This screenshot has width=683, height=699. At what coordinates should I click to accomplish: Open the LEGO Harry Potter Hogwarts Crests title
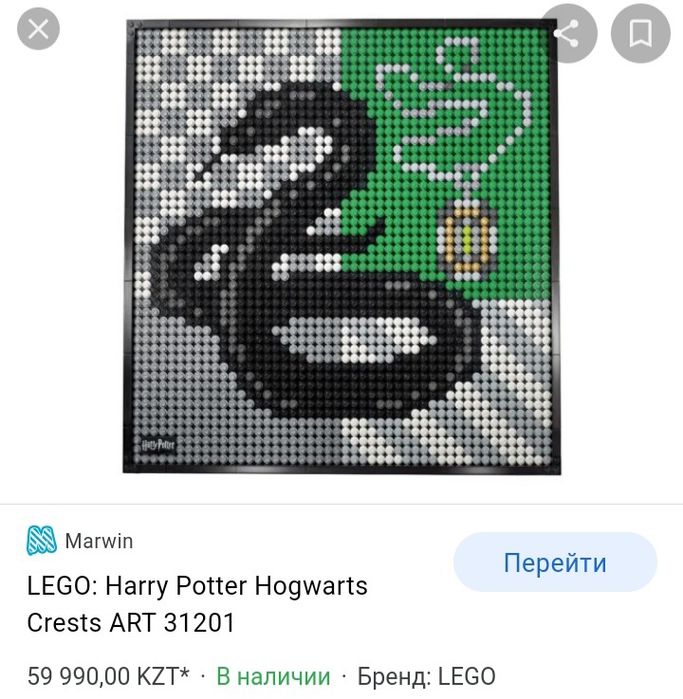(x=198, y=603)
